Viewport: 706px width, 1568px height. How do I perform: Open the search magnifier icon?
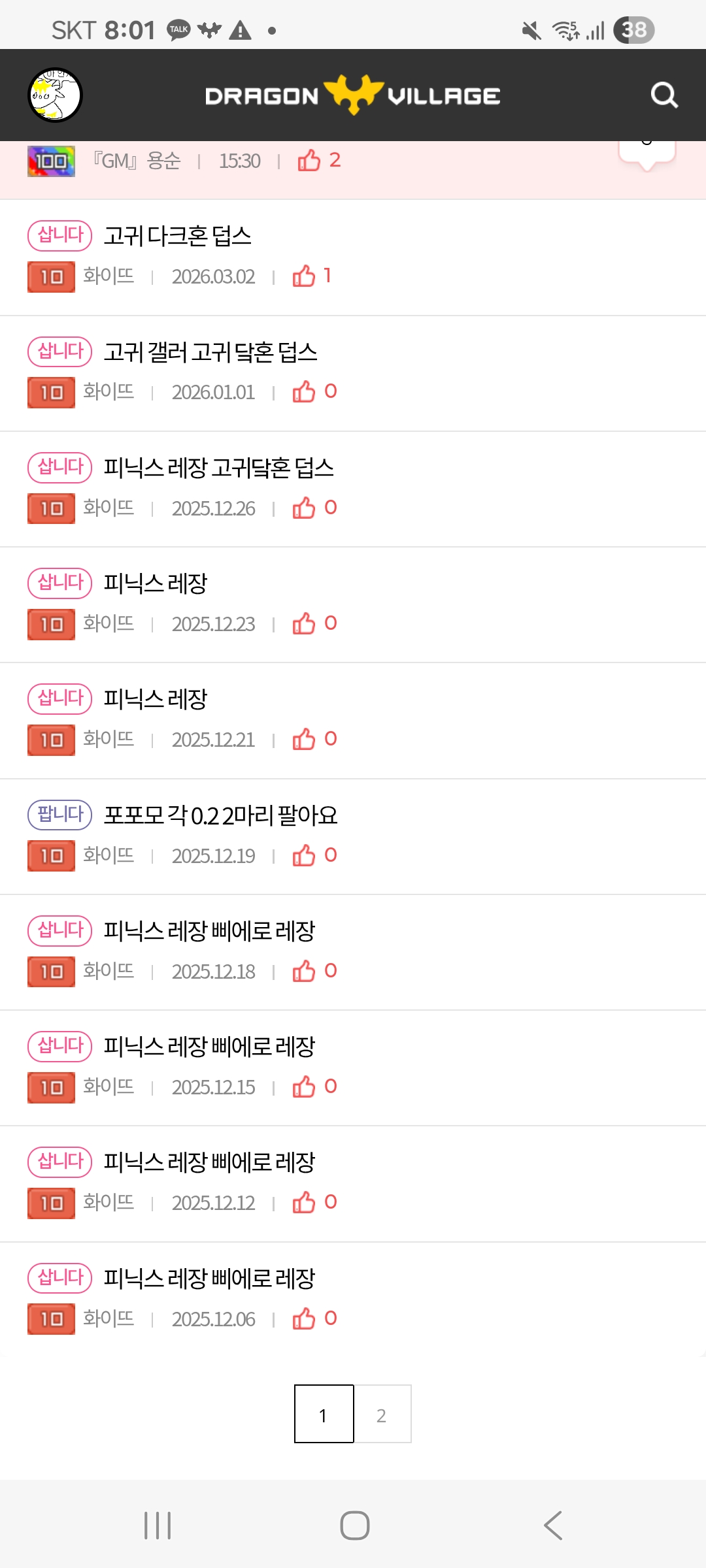click(664, 95)
